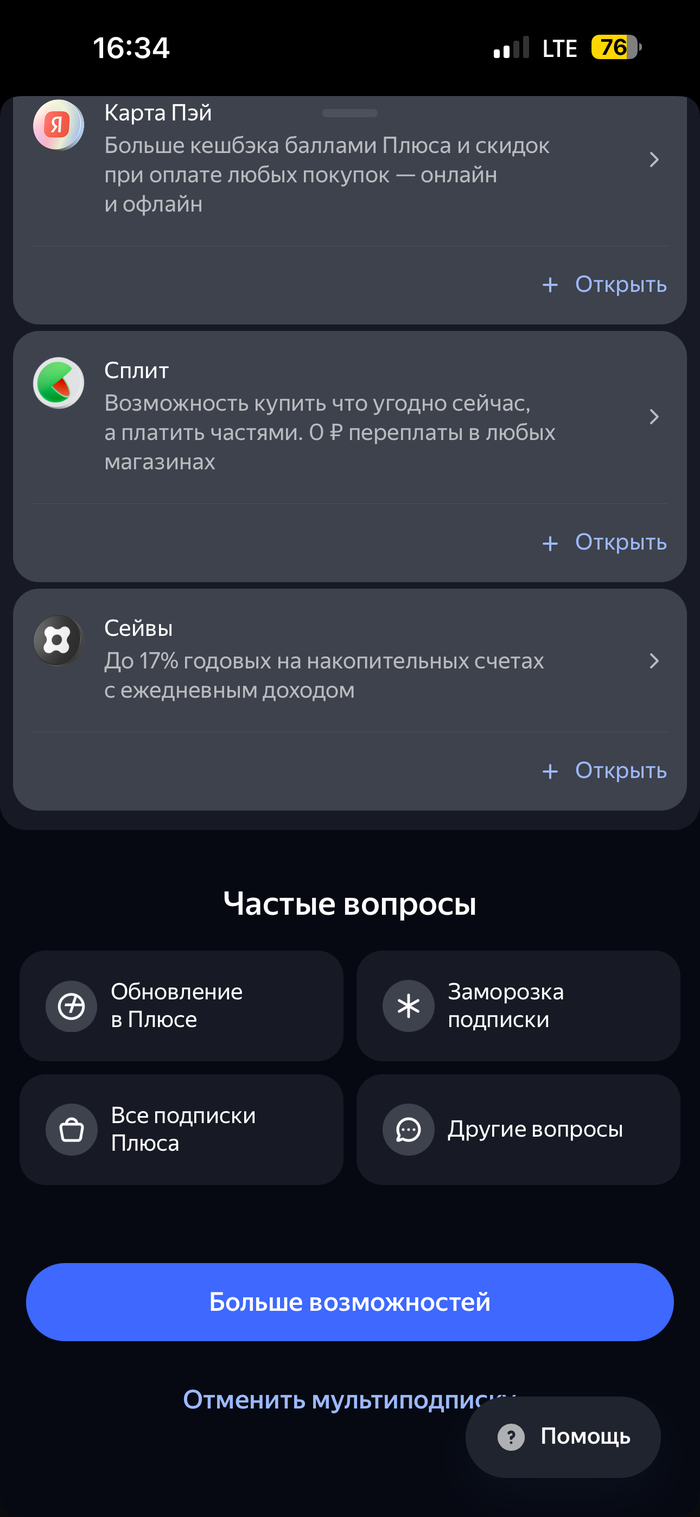Viewport: 700px width, 1517px height.
Task: View Все подписки Плюса
Action: pos(181,1130)
